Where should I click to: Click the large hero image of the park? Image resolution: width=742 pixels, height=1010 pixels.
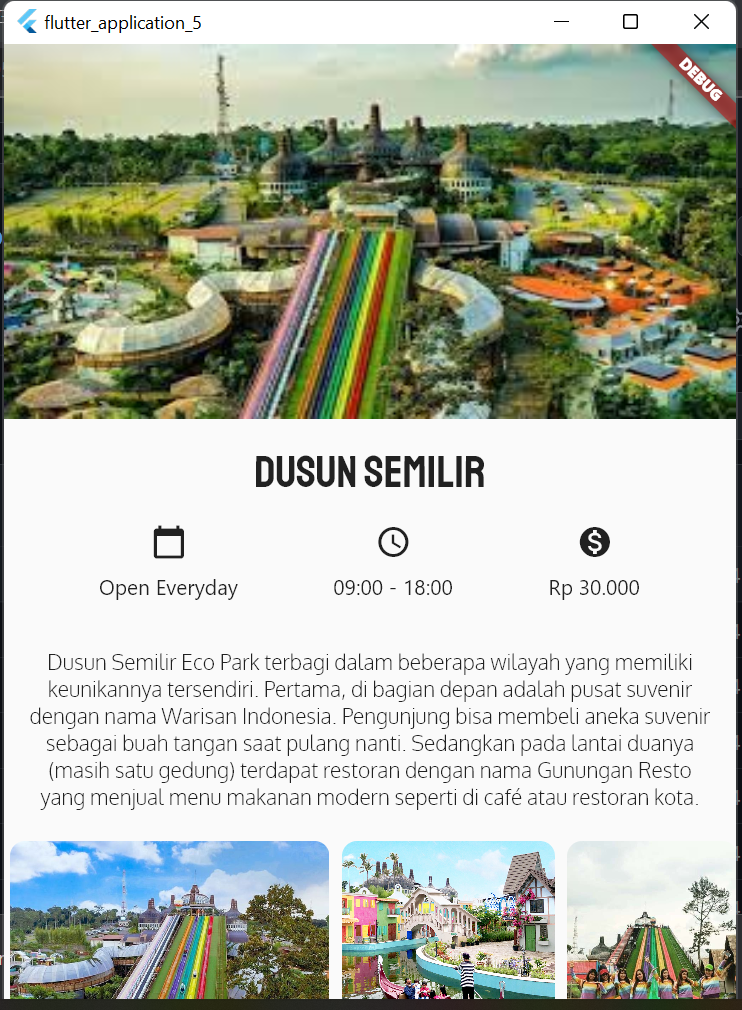pos(371,230)
